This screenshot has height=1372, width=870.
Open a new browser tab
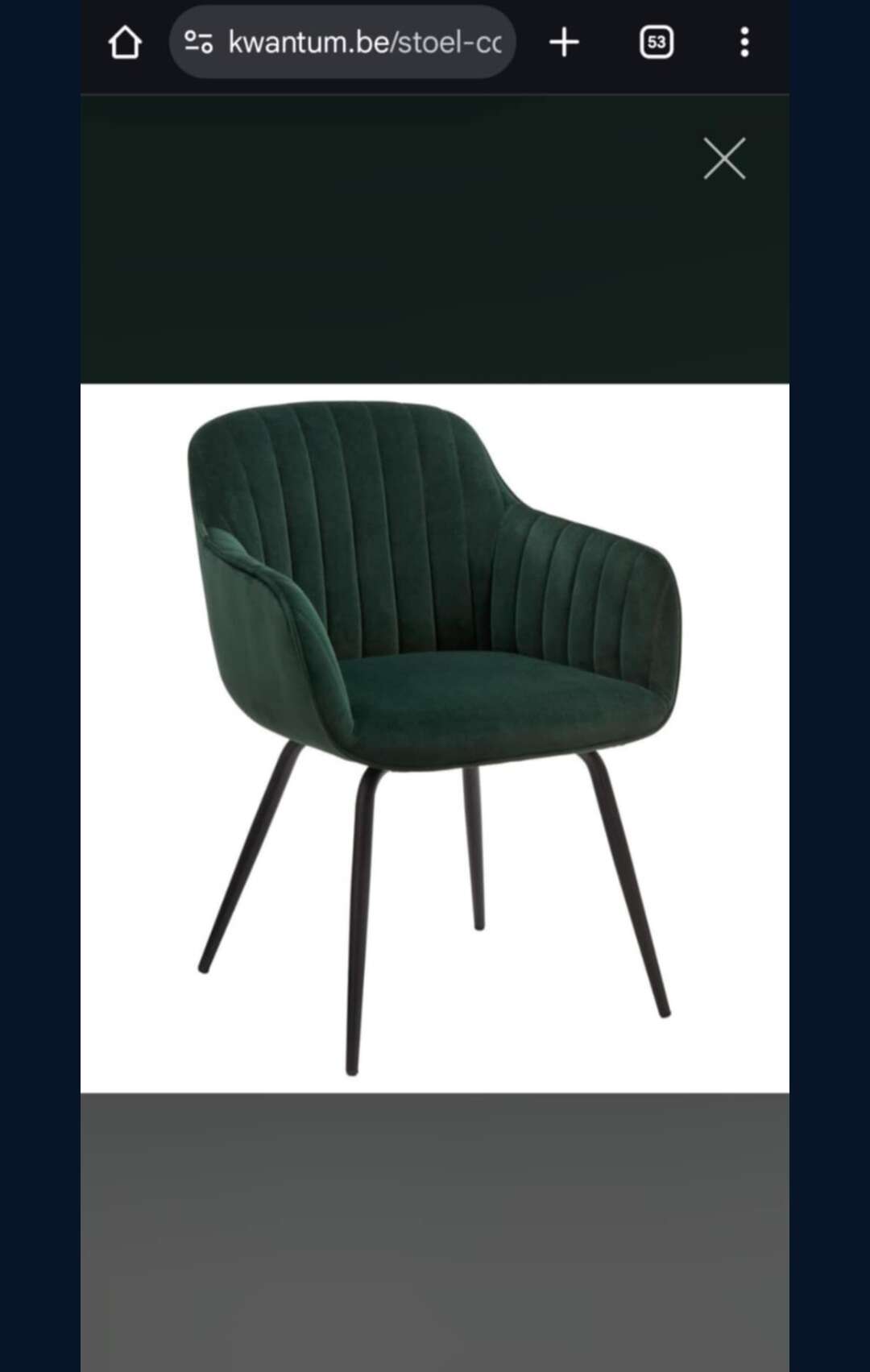point(564,43)
